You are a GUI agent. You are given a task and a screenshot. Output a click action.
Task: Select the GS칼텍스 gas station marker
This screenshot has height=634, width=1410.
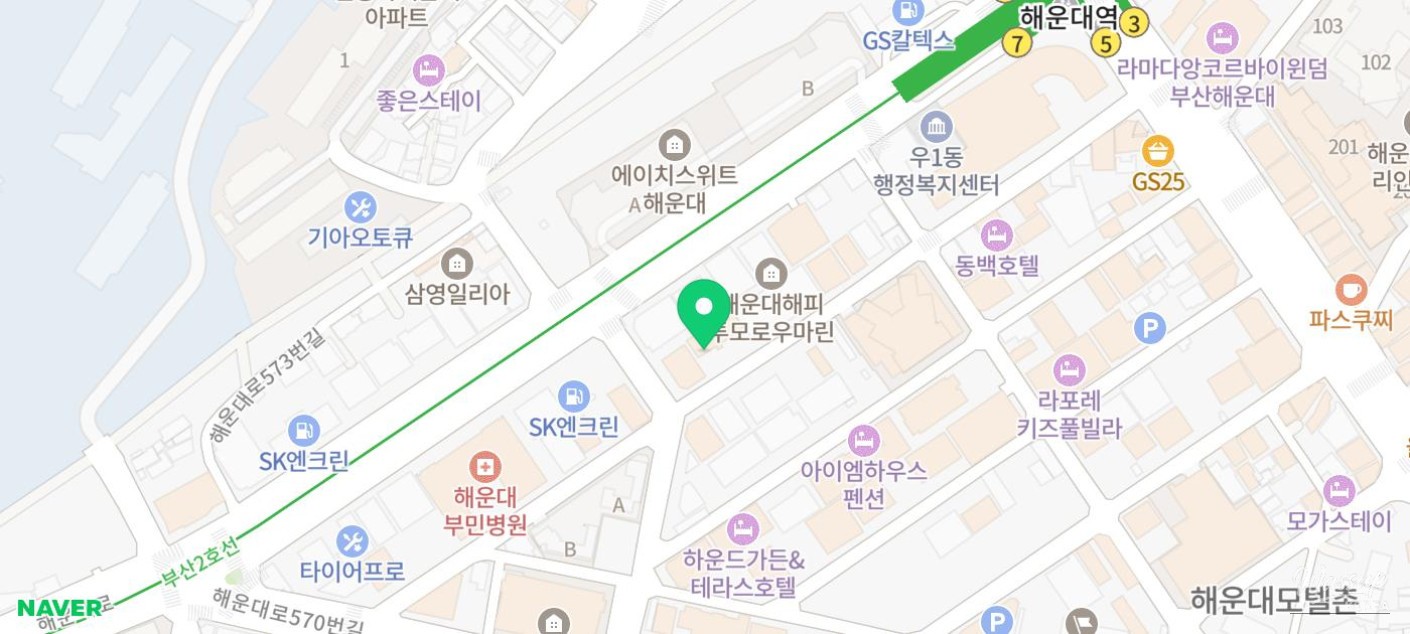click(x=909, y=13)
